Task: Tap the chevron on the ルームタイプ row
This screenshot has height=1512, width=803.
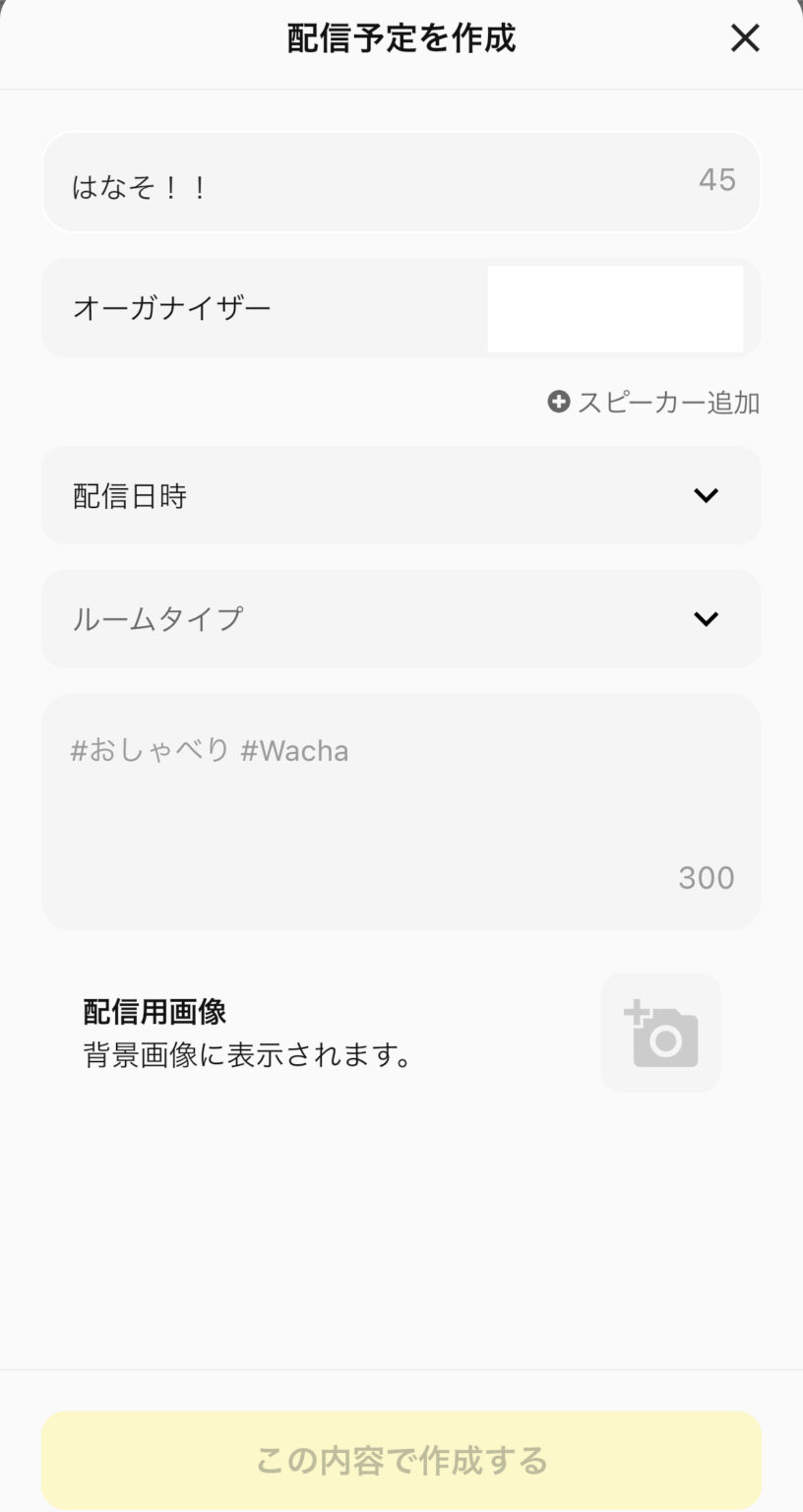Action: 706,619
